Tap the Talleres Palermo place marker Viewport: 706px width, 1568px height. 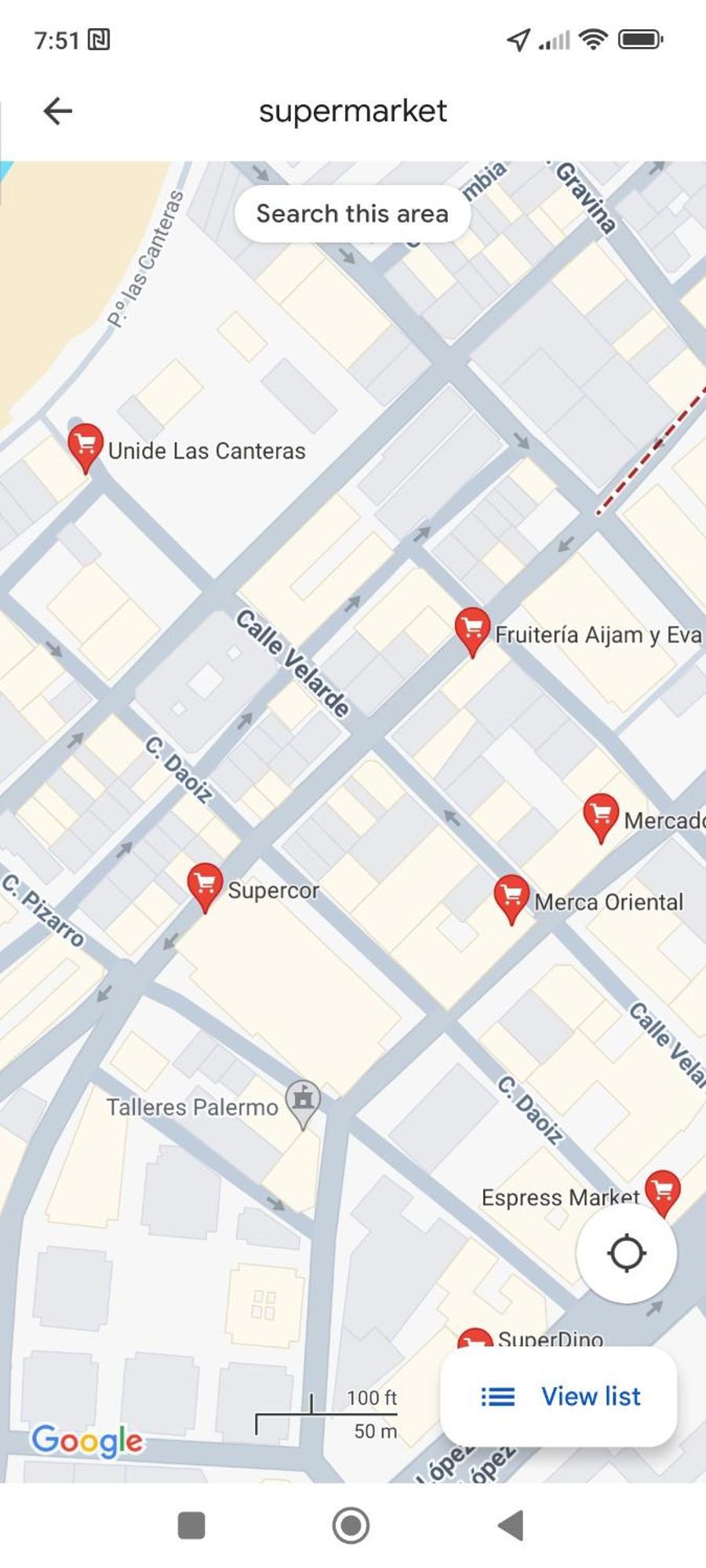coord(303,1101)
